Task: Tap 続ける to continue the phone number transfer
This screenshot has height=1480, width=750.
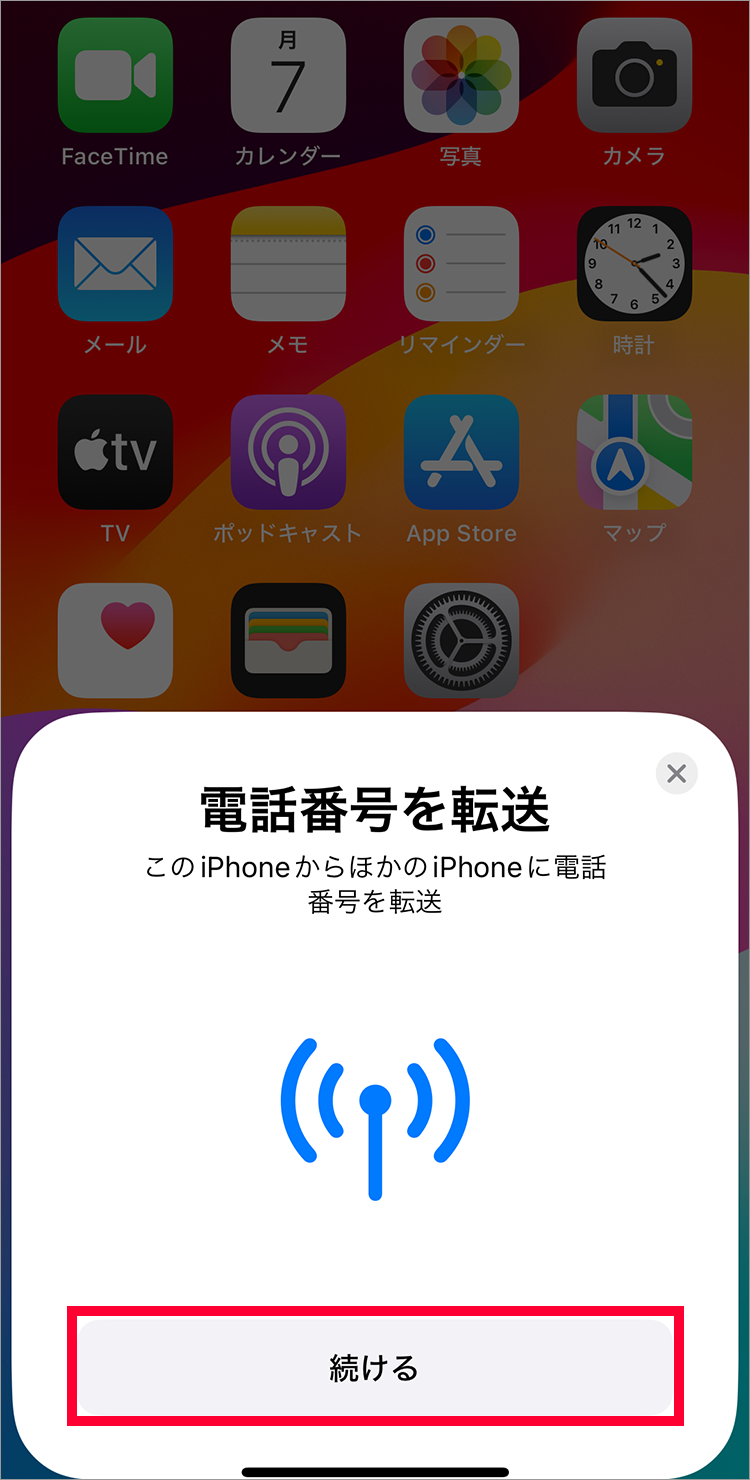Action: (x=375, y=1367)
